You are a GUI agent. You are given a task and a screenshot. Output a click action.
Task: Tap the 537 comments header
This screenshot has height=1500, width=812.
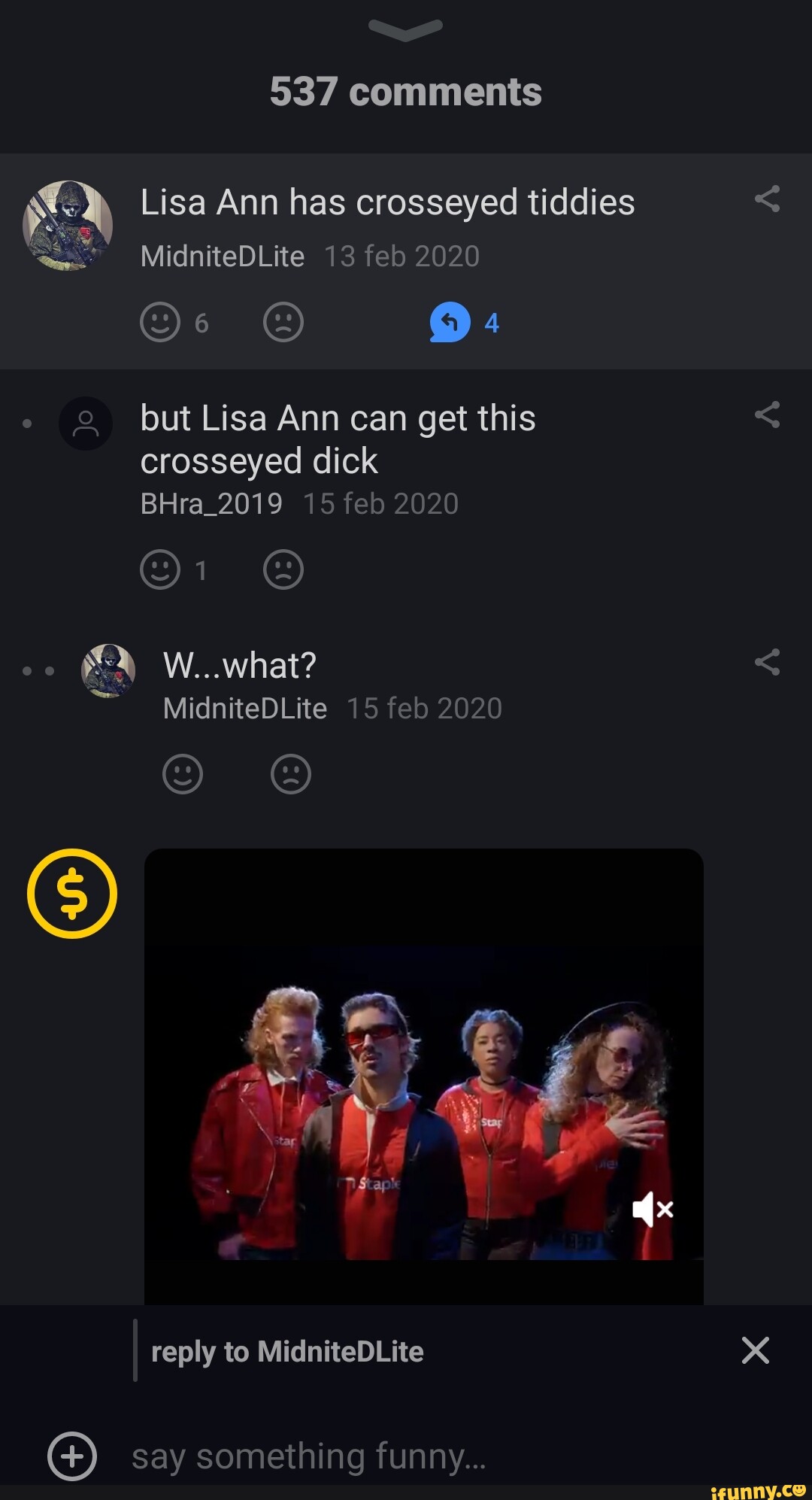[406, 90]
